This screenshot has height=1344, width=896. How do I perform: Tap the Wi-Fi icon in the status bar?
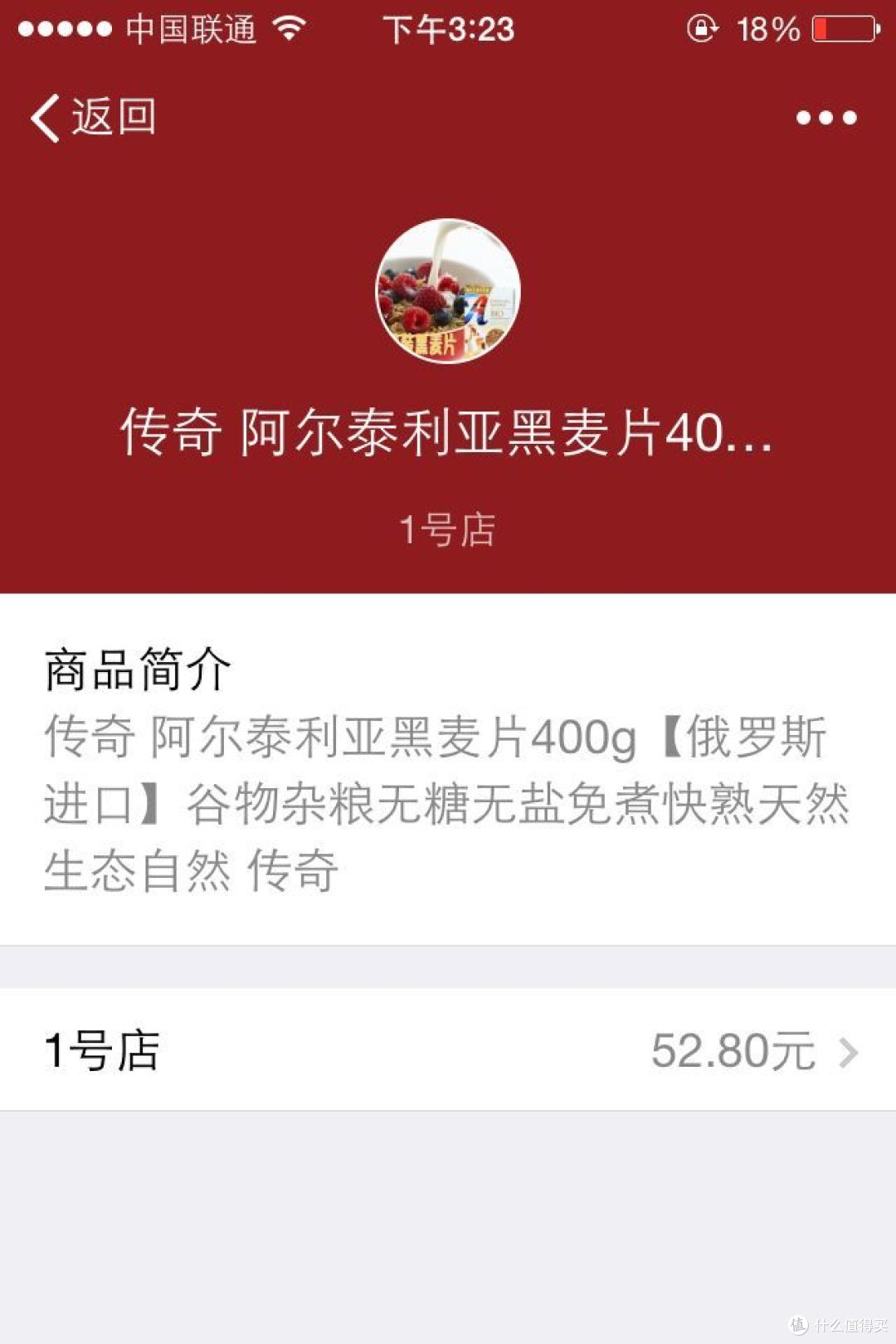coord(290,27)
